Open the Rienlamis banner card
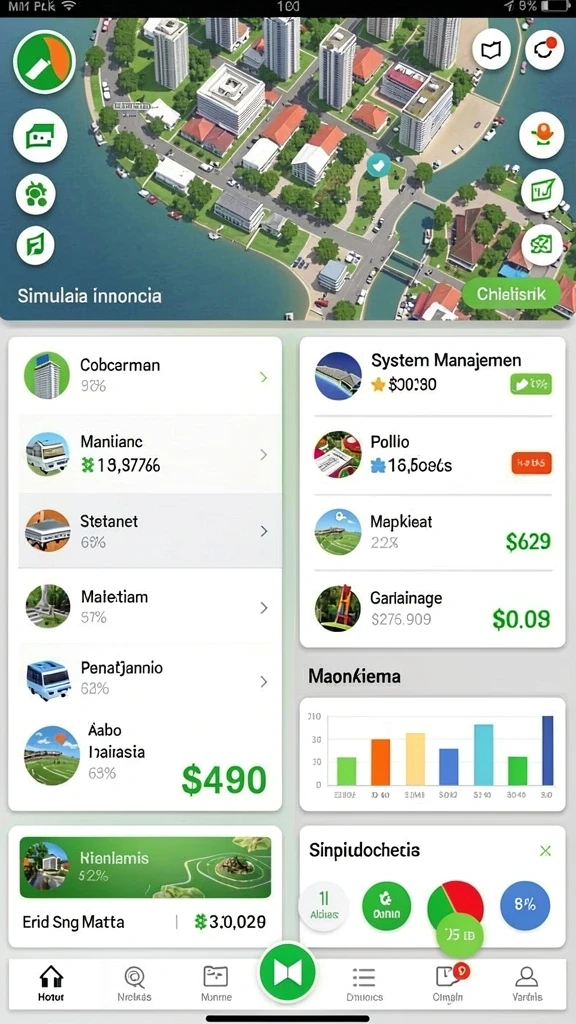The image size is (576, 1024). tap(145, 867)
